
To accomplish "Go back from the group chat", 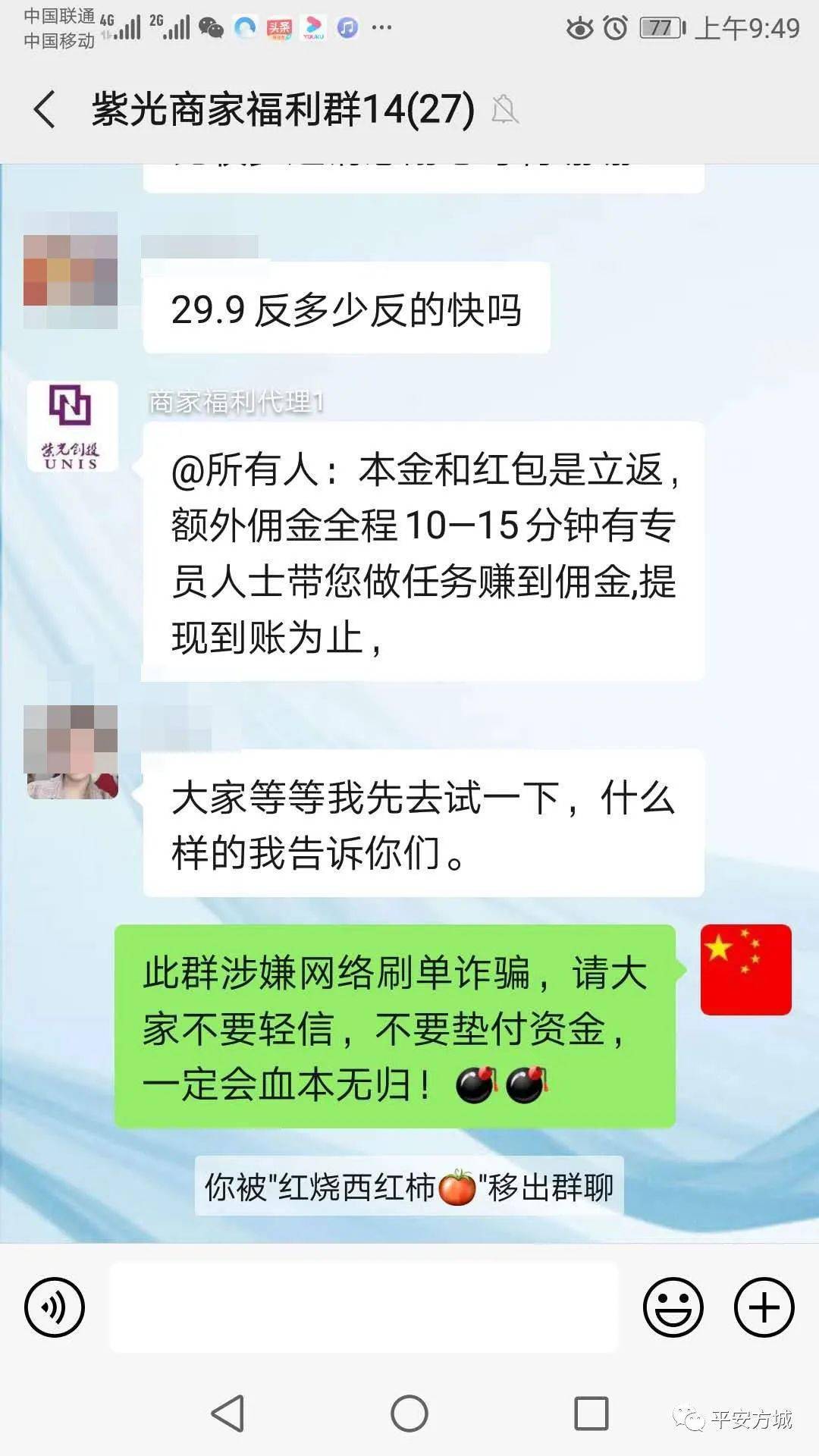I will click(45, 109).
